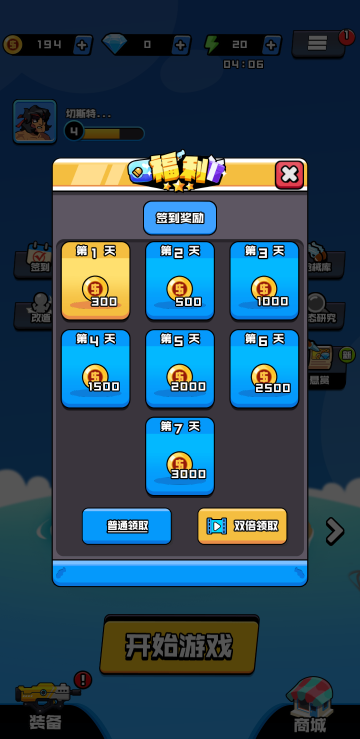Image resolution: width=360 pixels, height=739 pixels.
Task: Select the Day 1 reward of 300 coins
Action: coord(96,281)
